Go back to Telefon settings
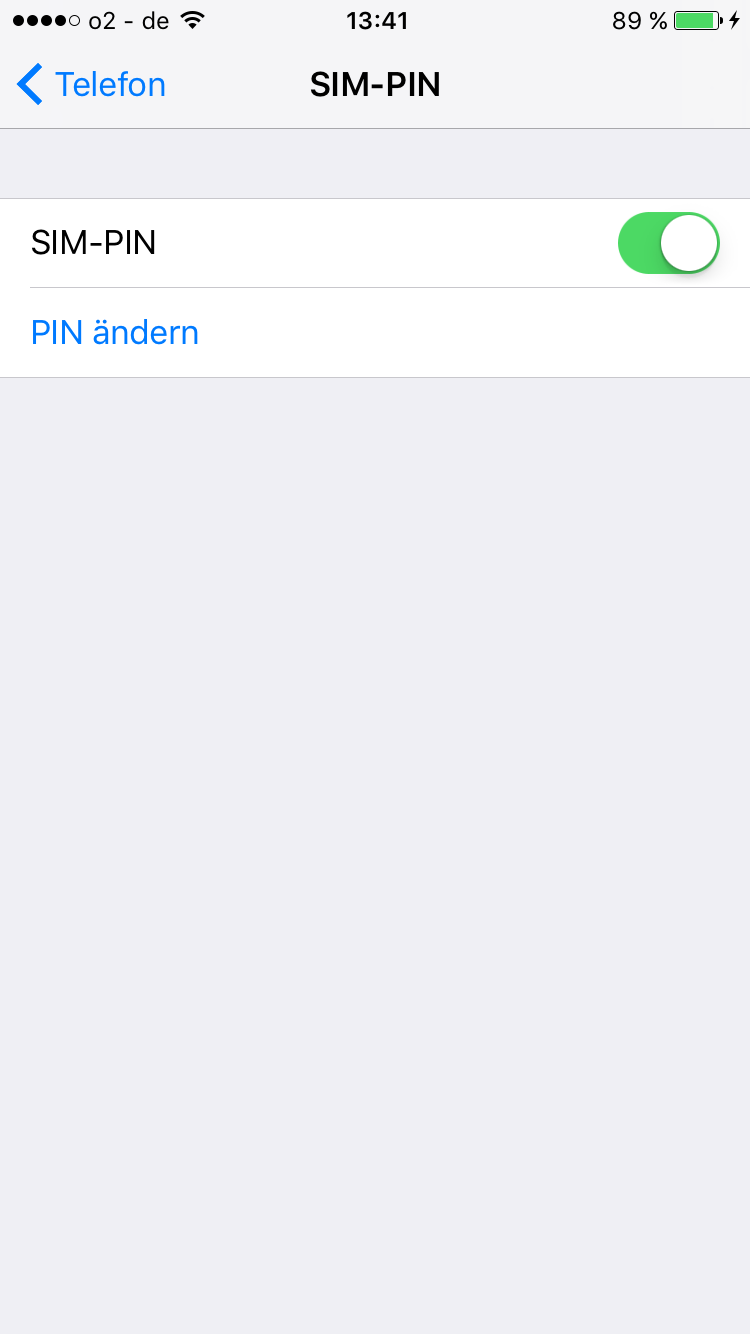Image resolution: width=750 pixels, height=1334 pixels. click(91, 85)
